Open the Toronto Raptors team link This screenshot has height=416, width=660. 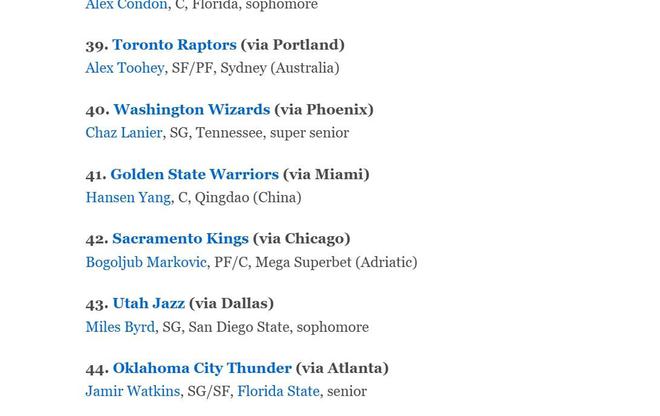click(174, 45)
